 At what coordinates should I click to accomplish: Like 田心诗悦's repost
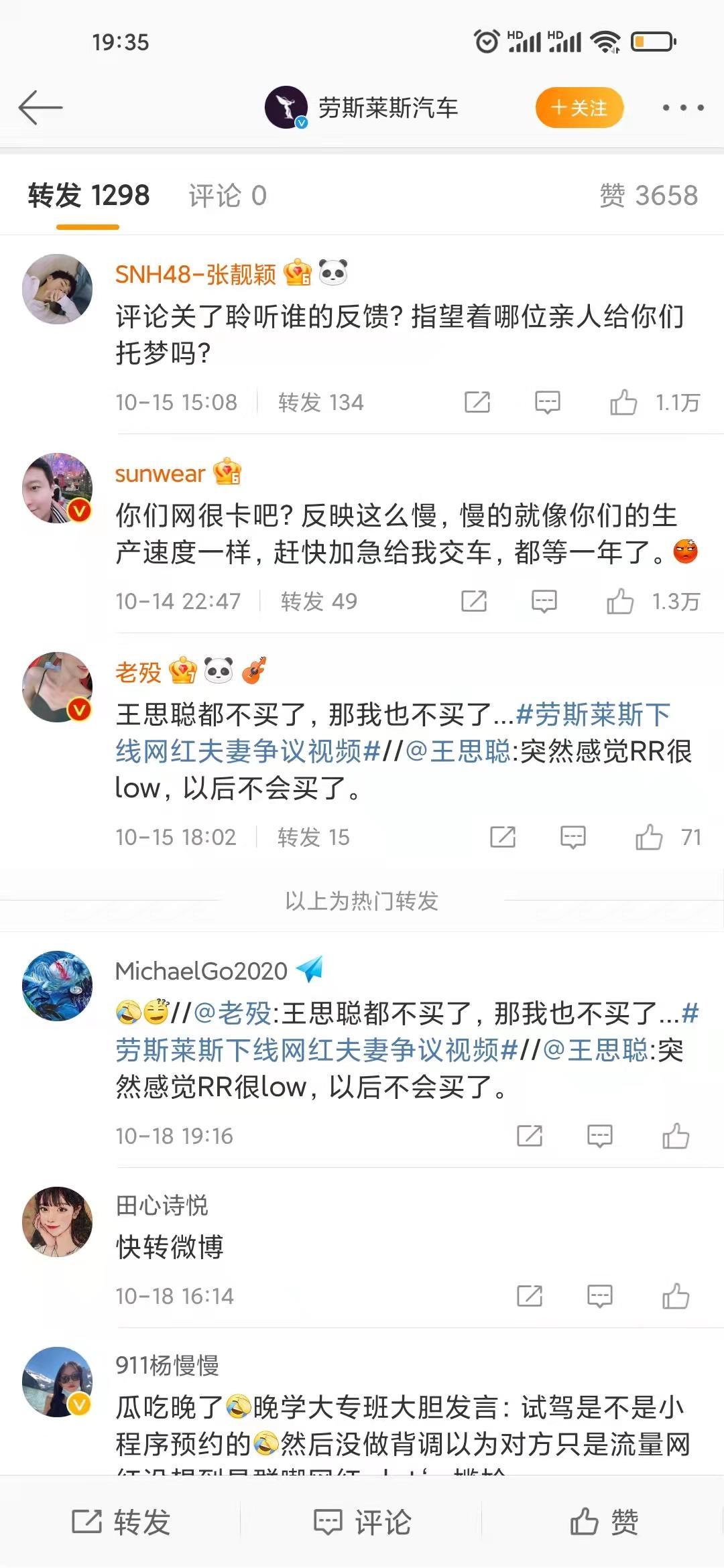pos(675,1296)
